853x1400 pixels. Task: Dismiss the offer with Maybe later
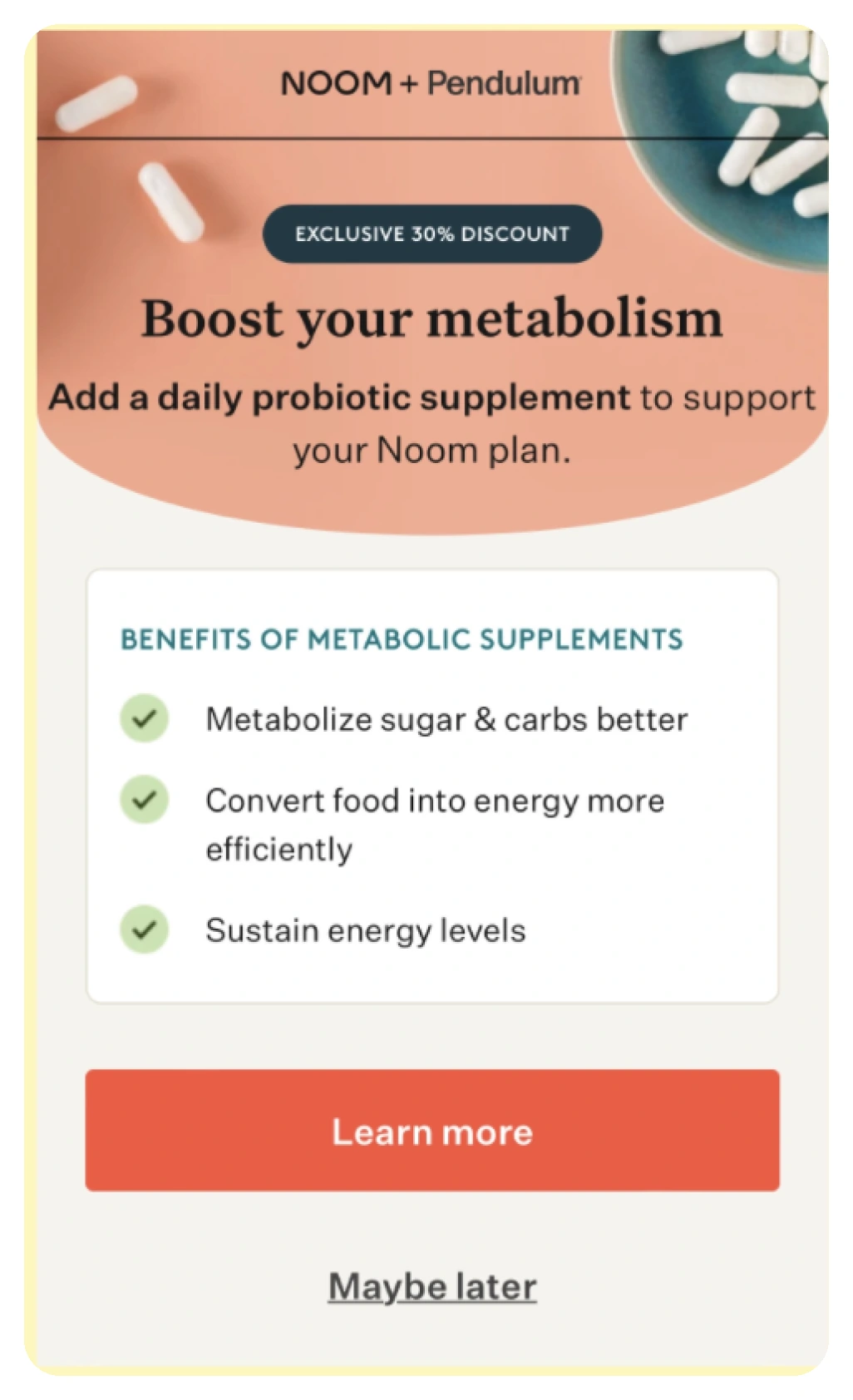coord(431,1286)
